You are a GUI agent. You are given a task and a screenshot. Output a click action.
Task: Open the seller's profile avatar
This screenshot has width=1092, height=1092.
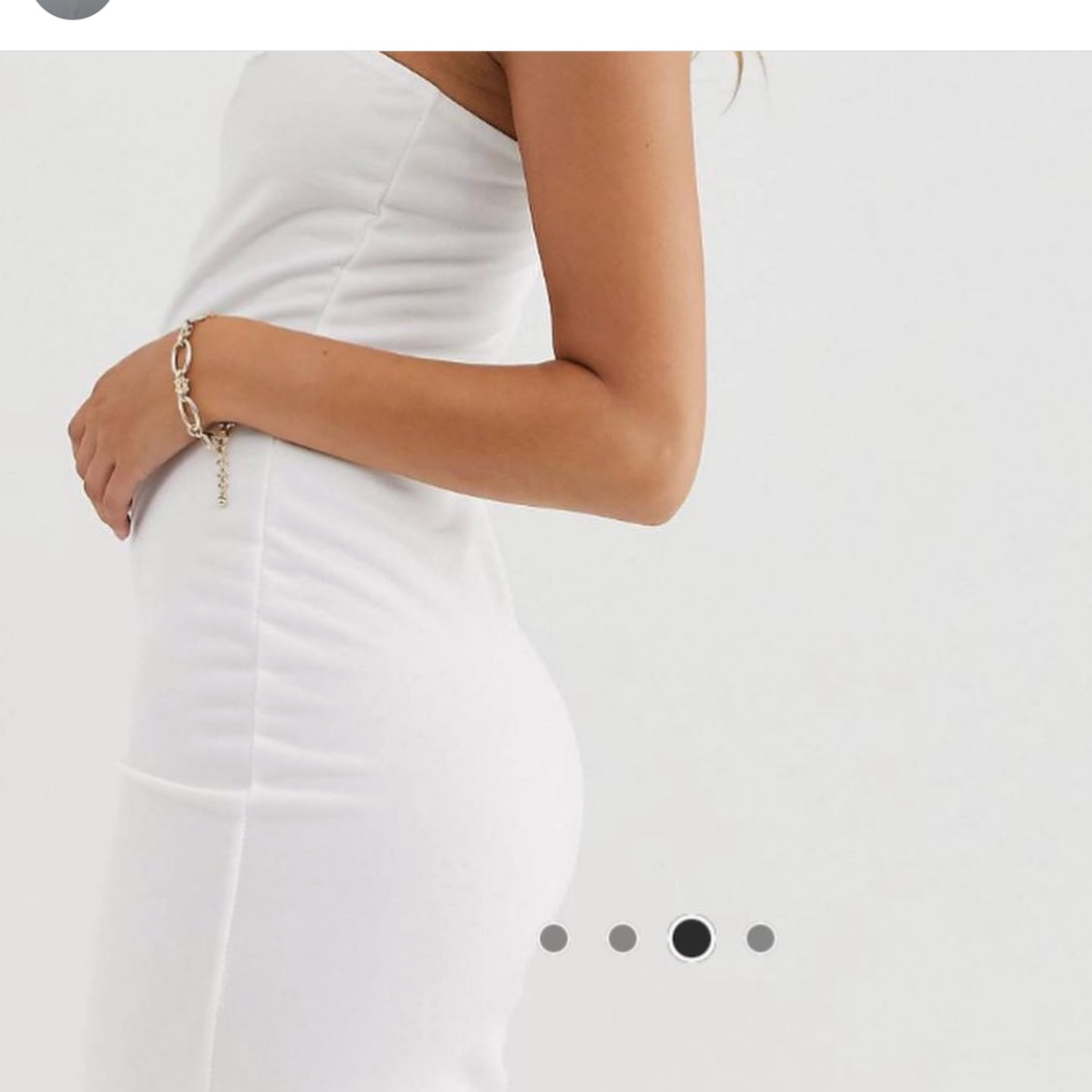(x=72, y=7)
